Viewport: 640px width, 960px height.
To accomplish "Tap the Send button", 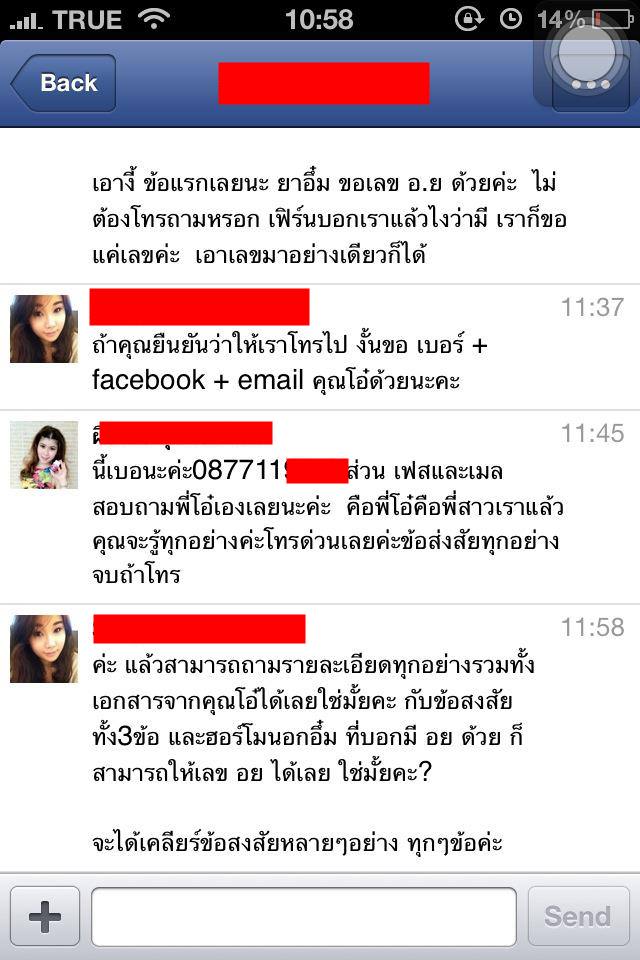I will tap(577, 916).
